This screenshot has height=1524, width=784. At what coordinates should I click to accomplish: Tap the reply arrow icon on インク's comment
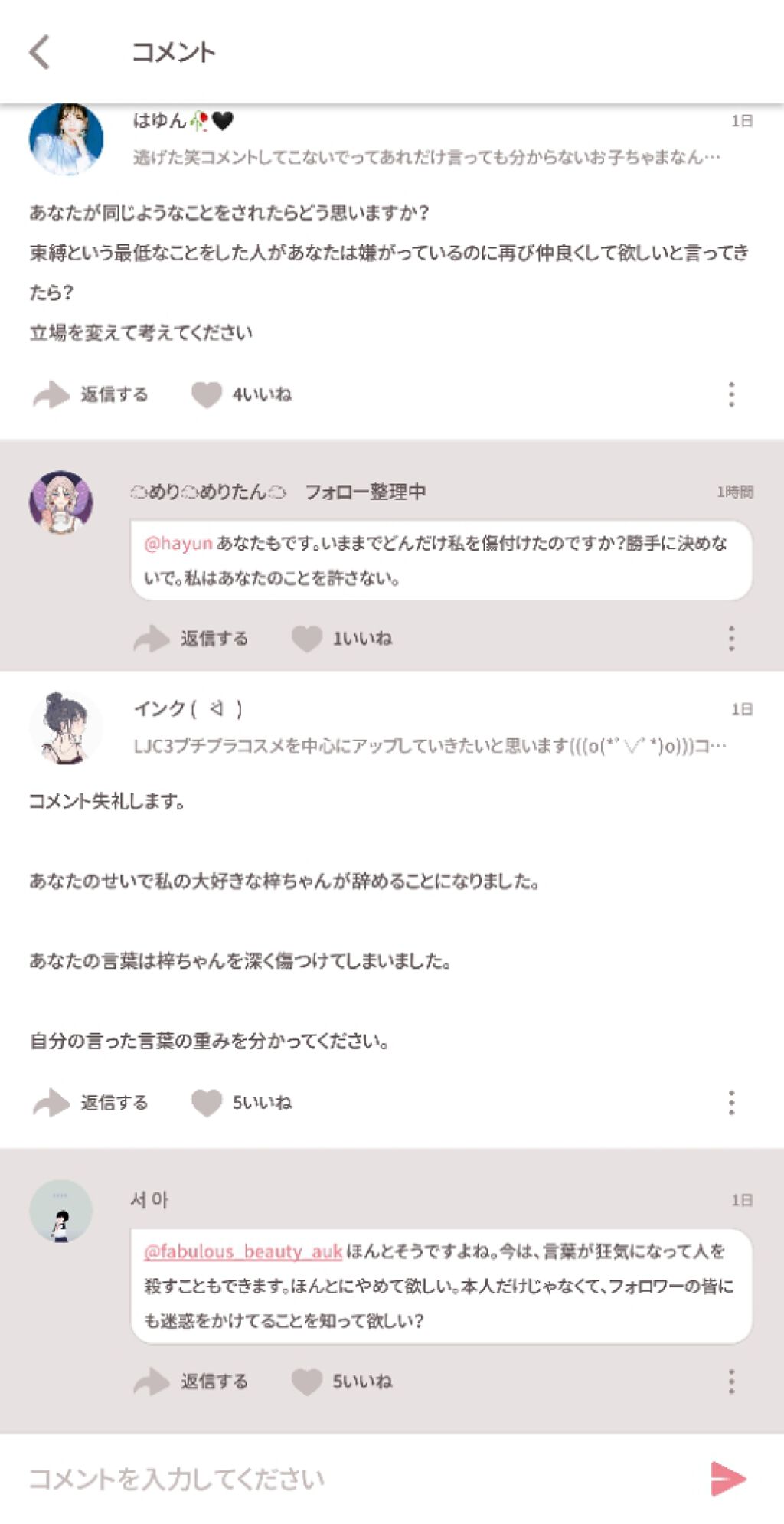pyautogui.click(x=48, y=1103)
